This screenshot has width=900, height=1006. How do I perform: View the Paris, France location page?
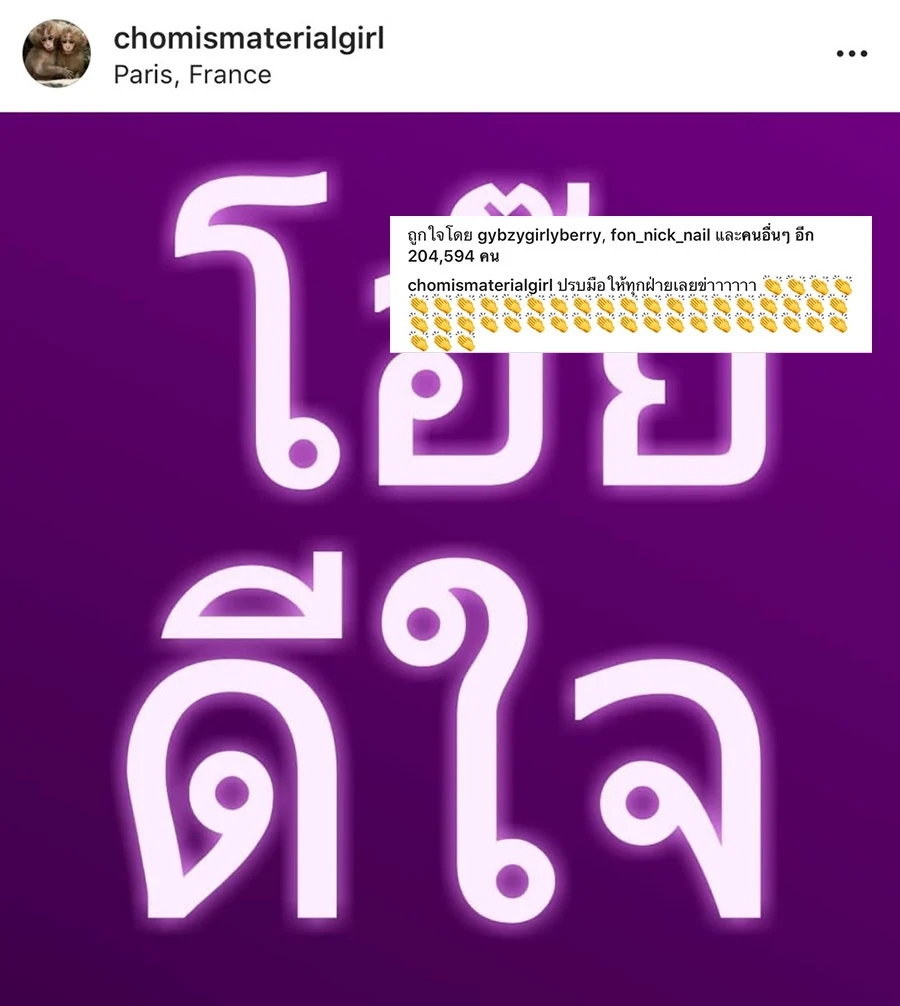tap(192, 75)
